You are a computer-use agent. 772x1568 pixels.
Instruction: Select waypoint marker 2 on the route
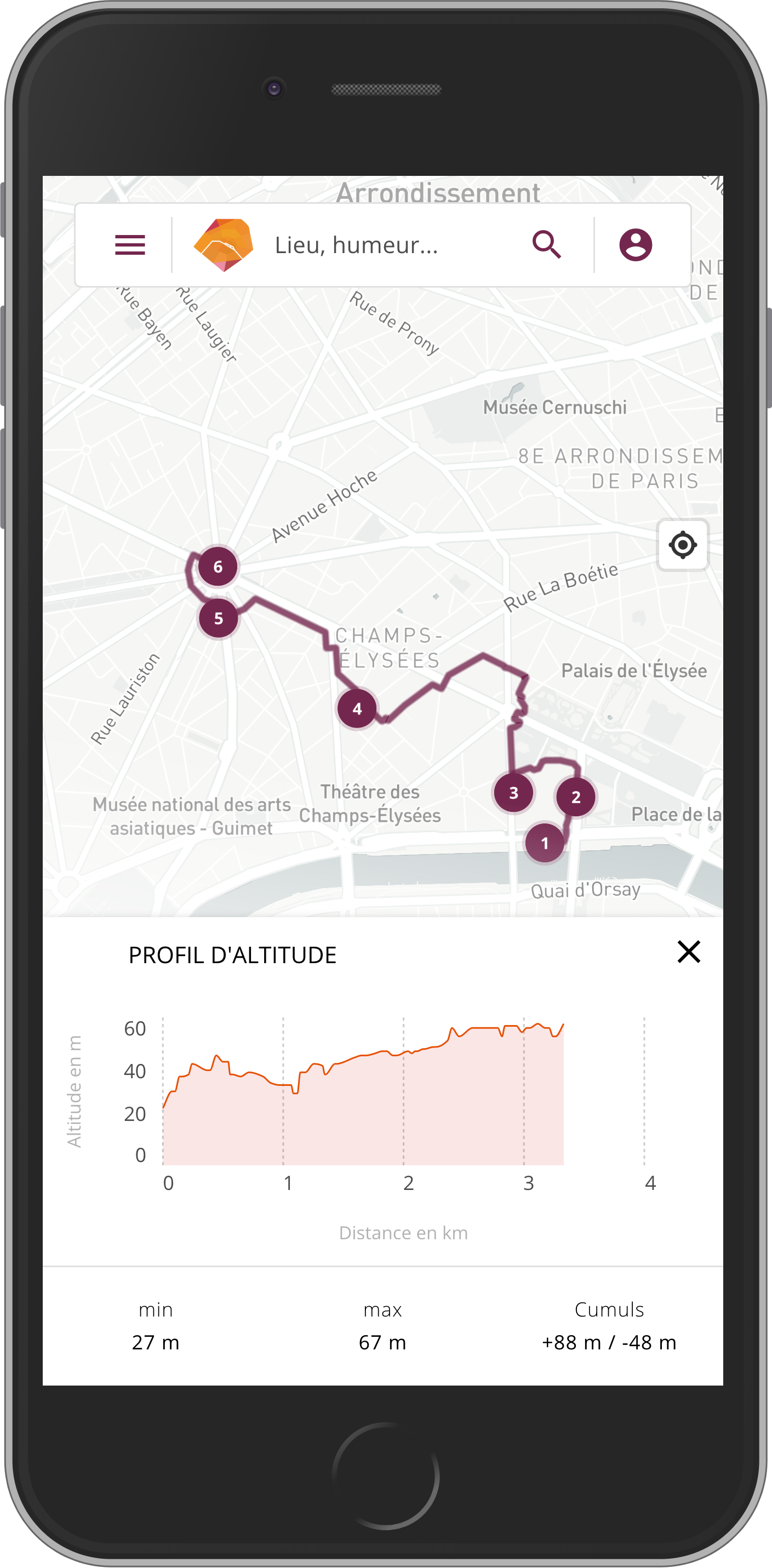(575, 797)
